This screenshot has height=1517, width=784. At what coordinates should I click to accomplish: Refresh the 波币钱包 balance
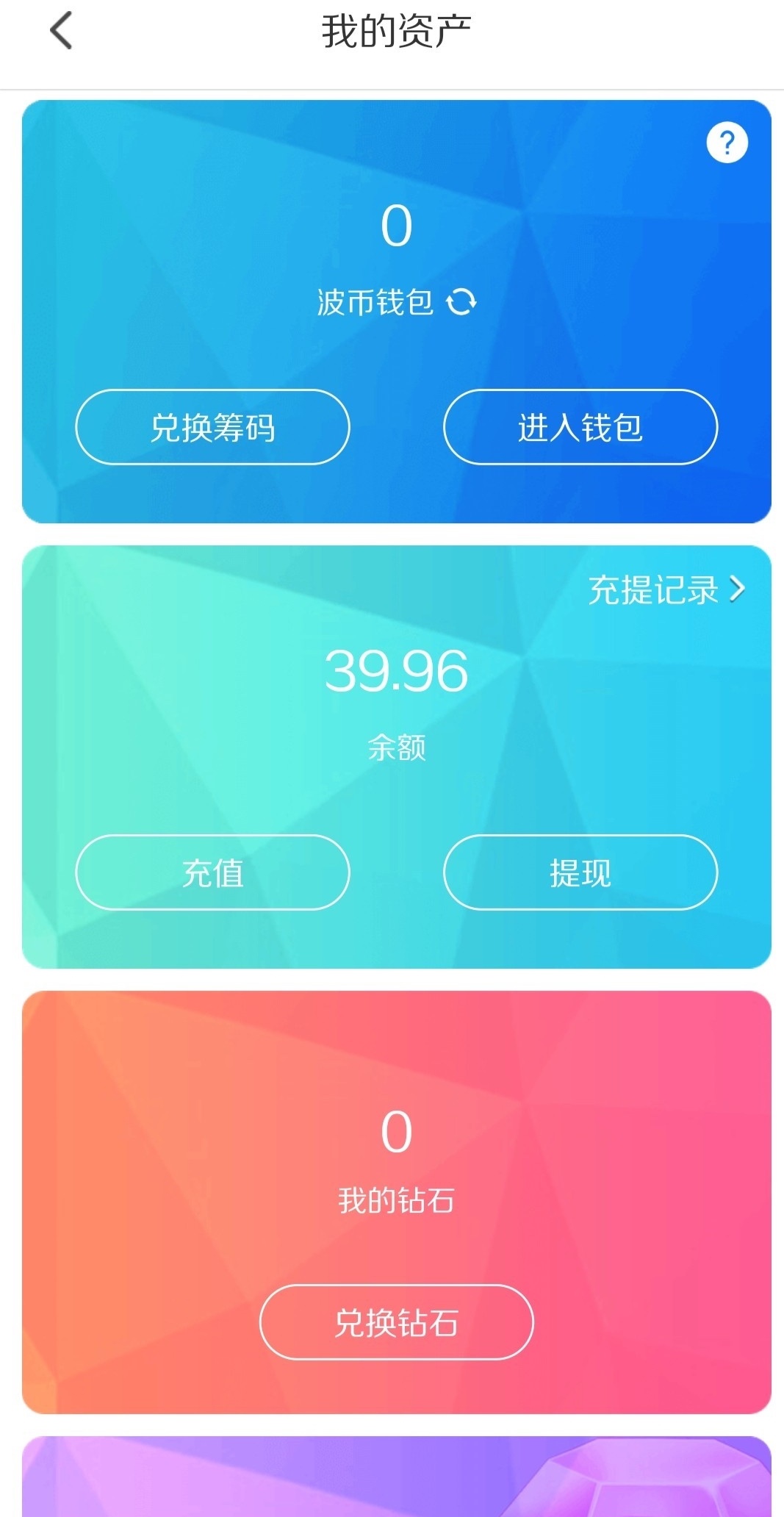[462, 301]
